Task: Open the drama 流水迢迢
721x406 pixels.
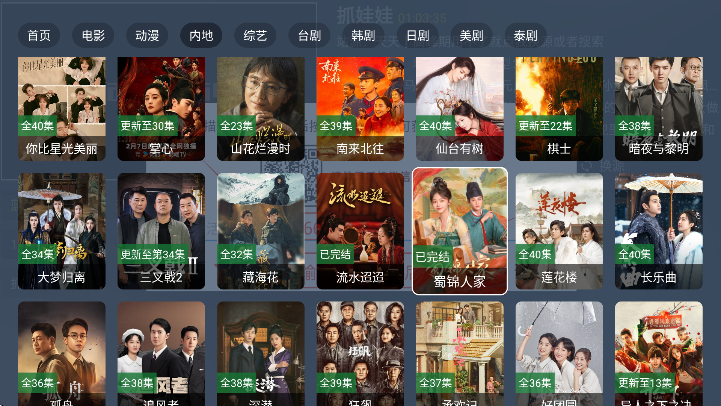Action: [x=360, y=230]
